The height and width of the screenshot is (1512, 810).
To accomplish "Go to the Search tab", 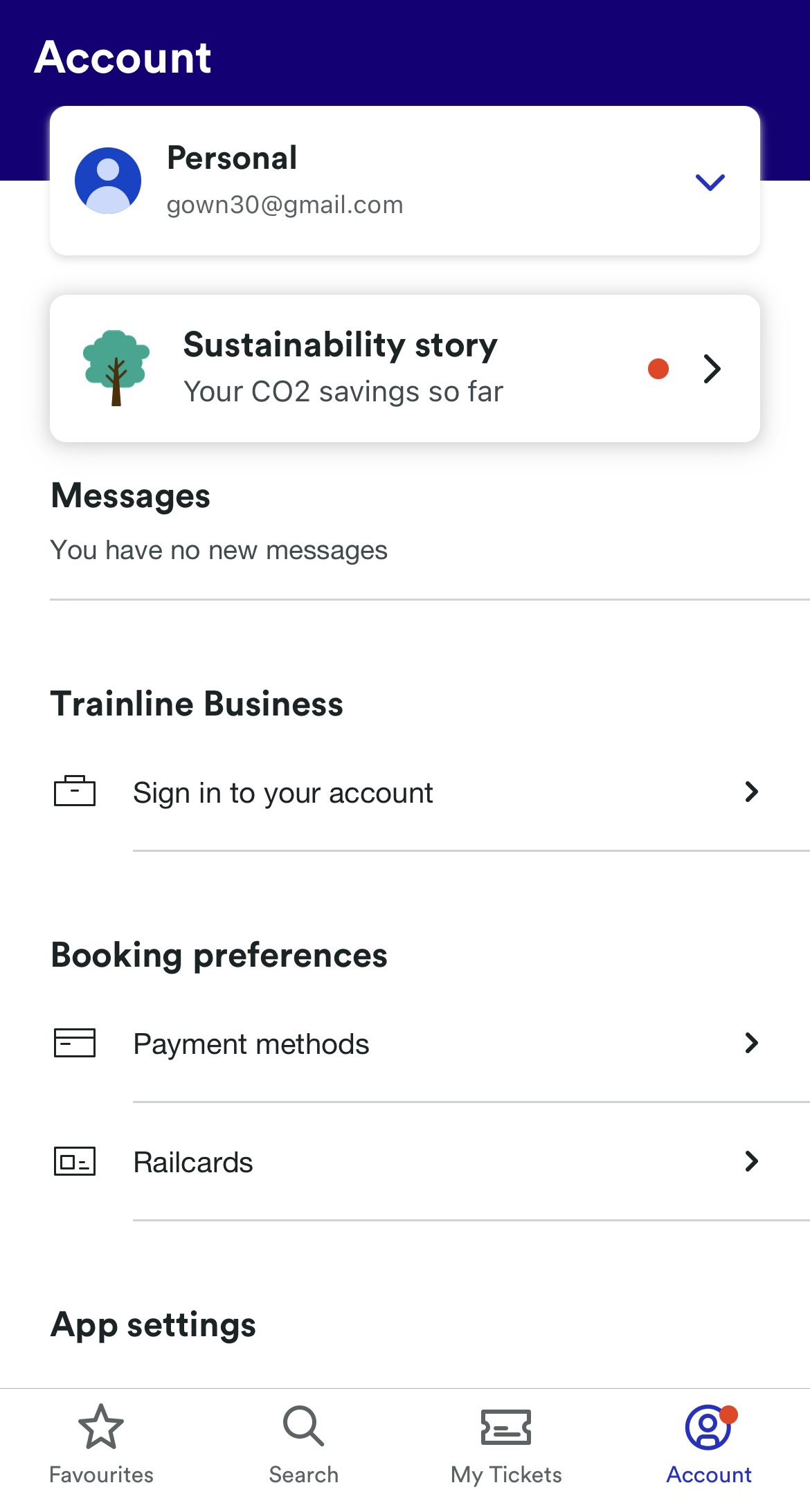I will coord(304,1445).
